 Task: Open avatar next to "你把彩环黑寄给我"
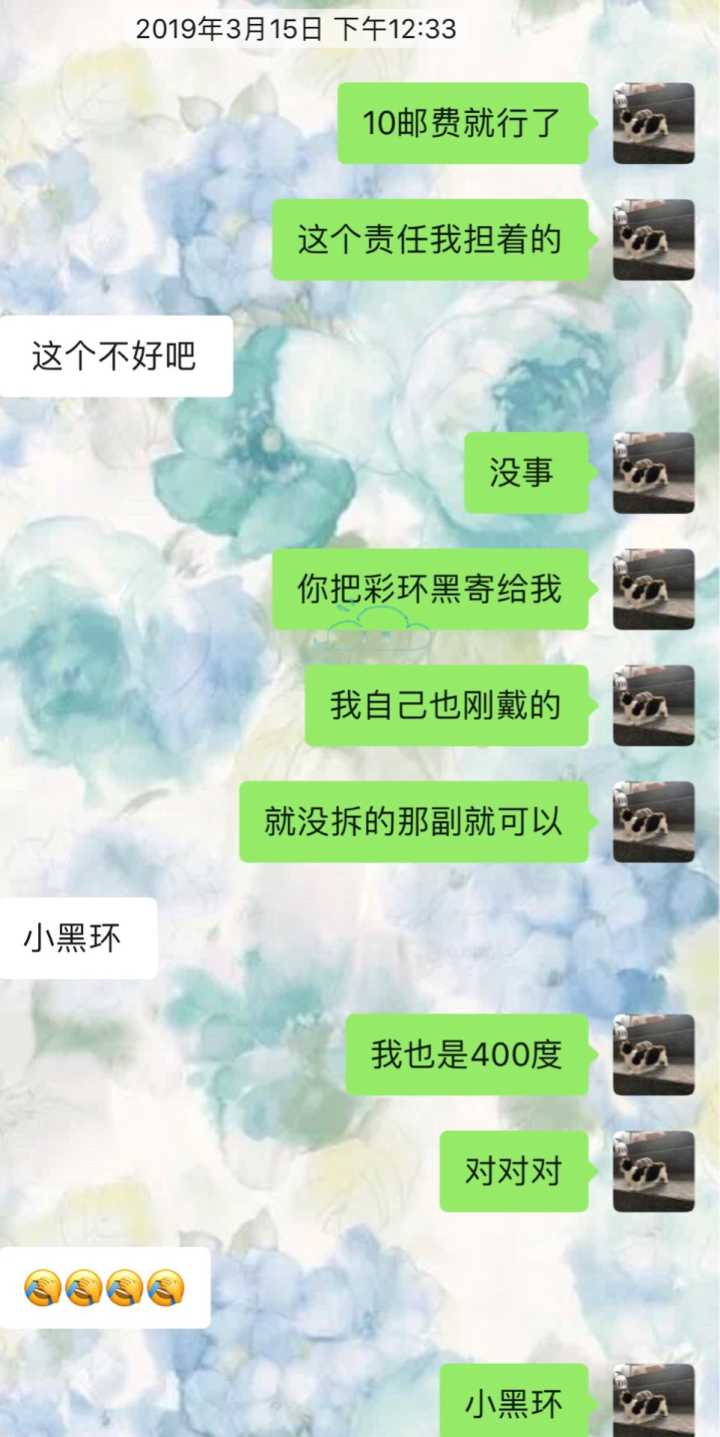pos(653,589)
